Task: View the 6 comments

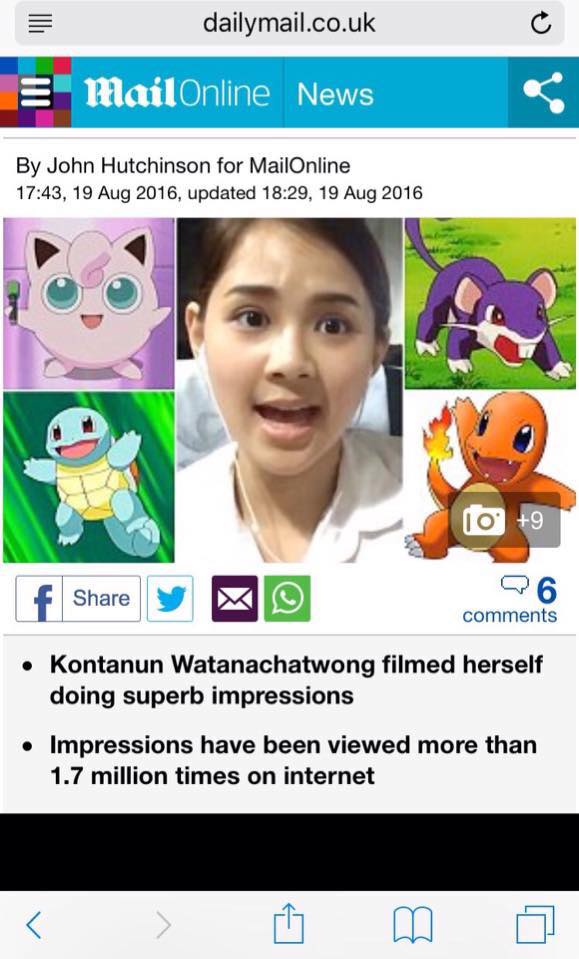Action: pos(510,599)
